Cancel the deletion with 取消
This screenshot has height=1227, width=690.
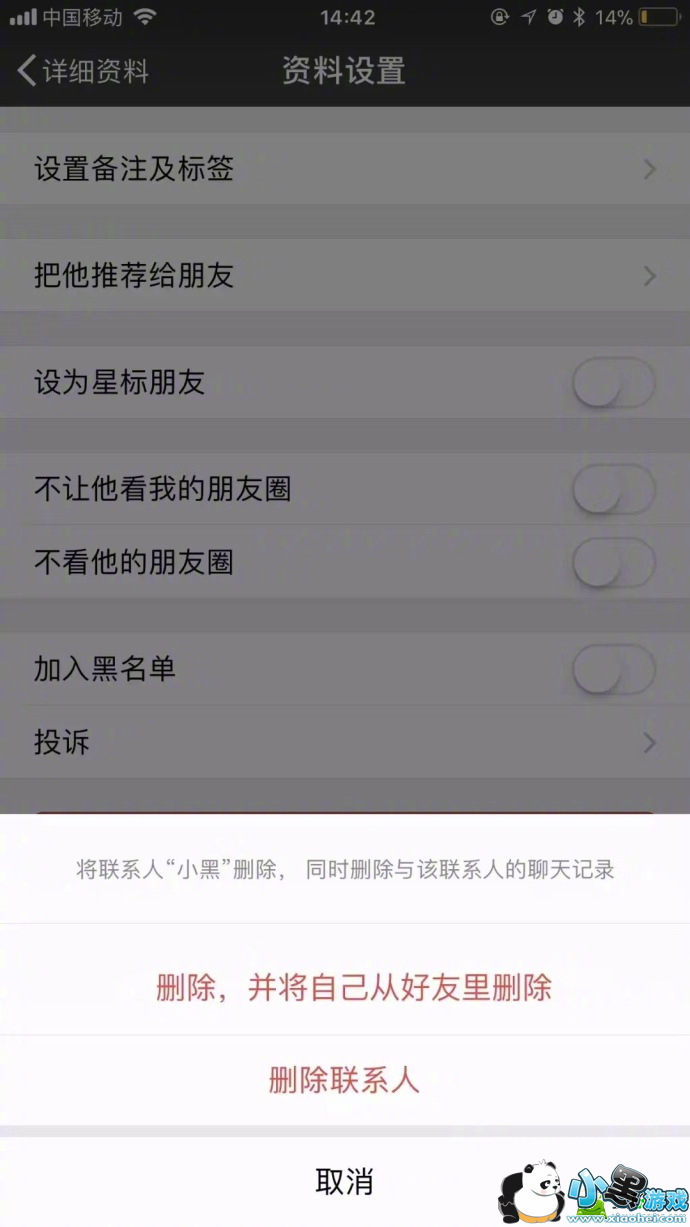point(344,1181)
